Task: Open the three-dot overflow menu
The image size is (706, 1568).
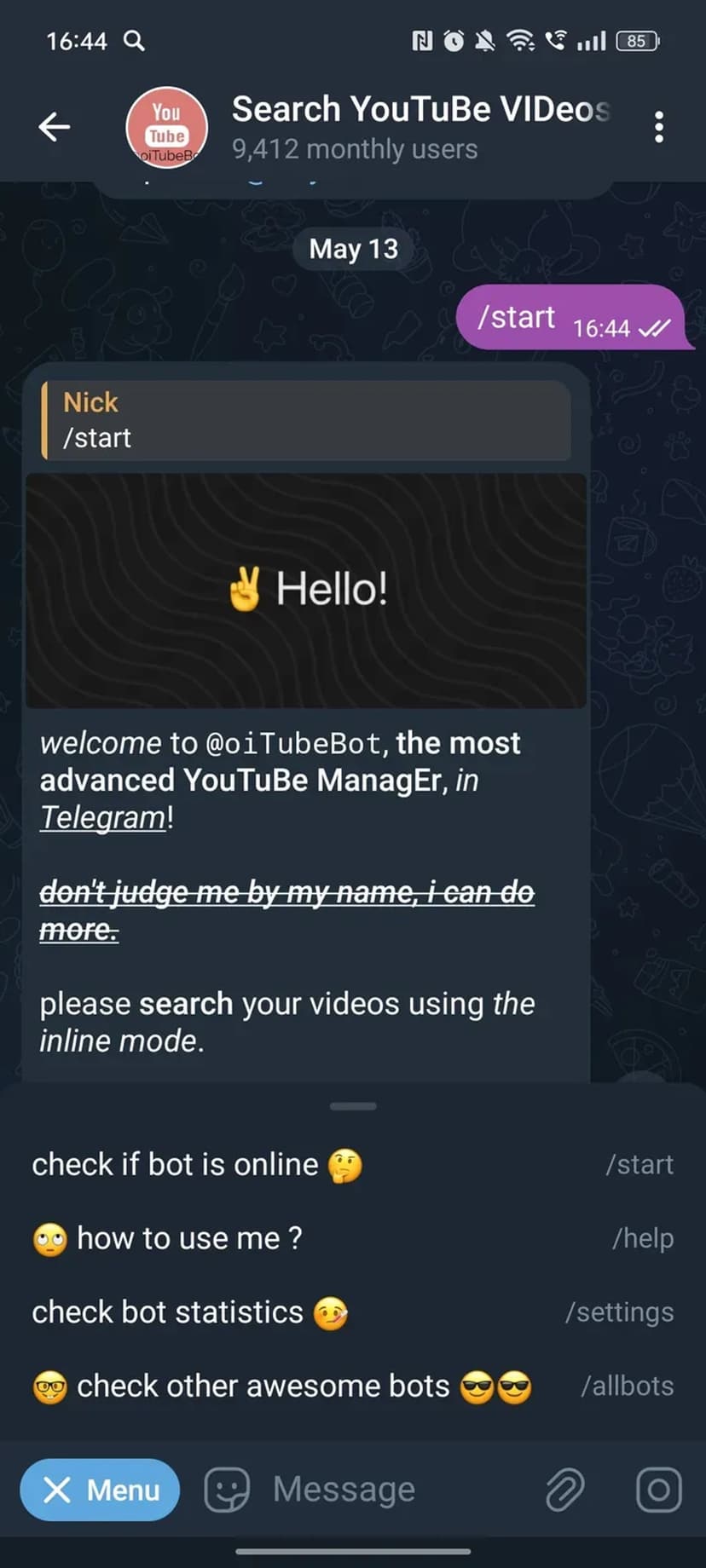Action: point(658,127)
